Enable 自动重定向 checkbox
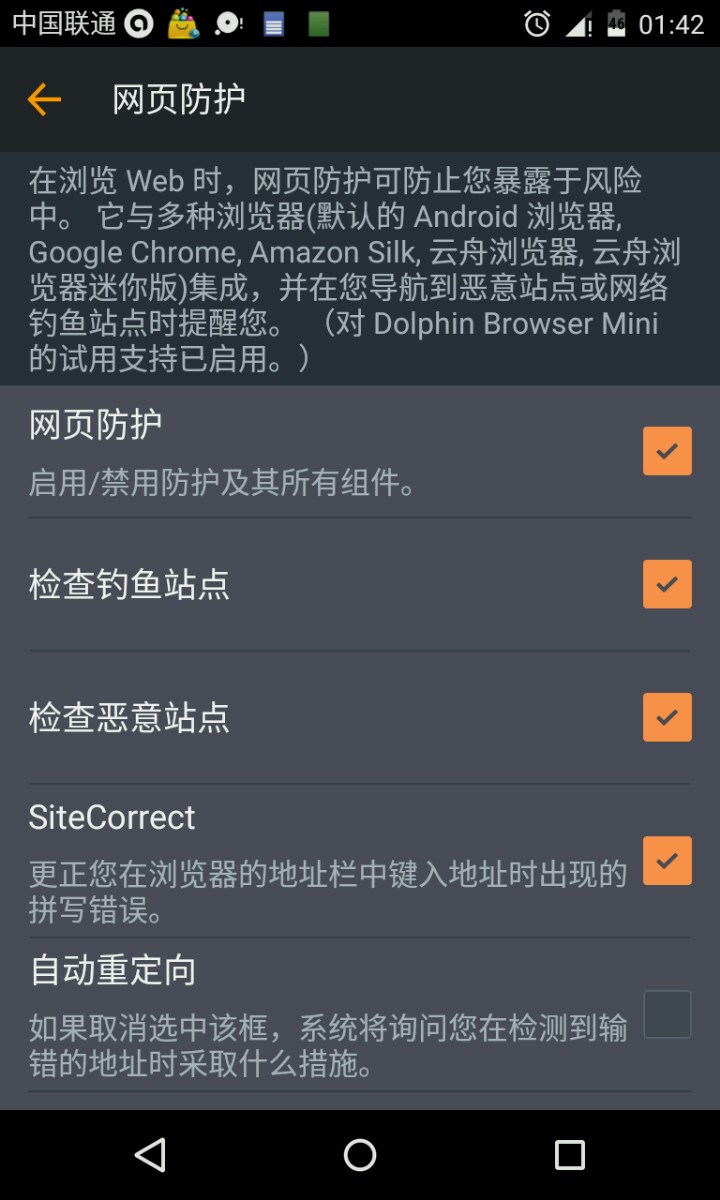This screenshot has height=1200, width=720. [667, 1014]
